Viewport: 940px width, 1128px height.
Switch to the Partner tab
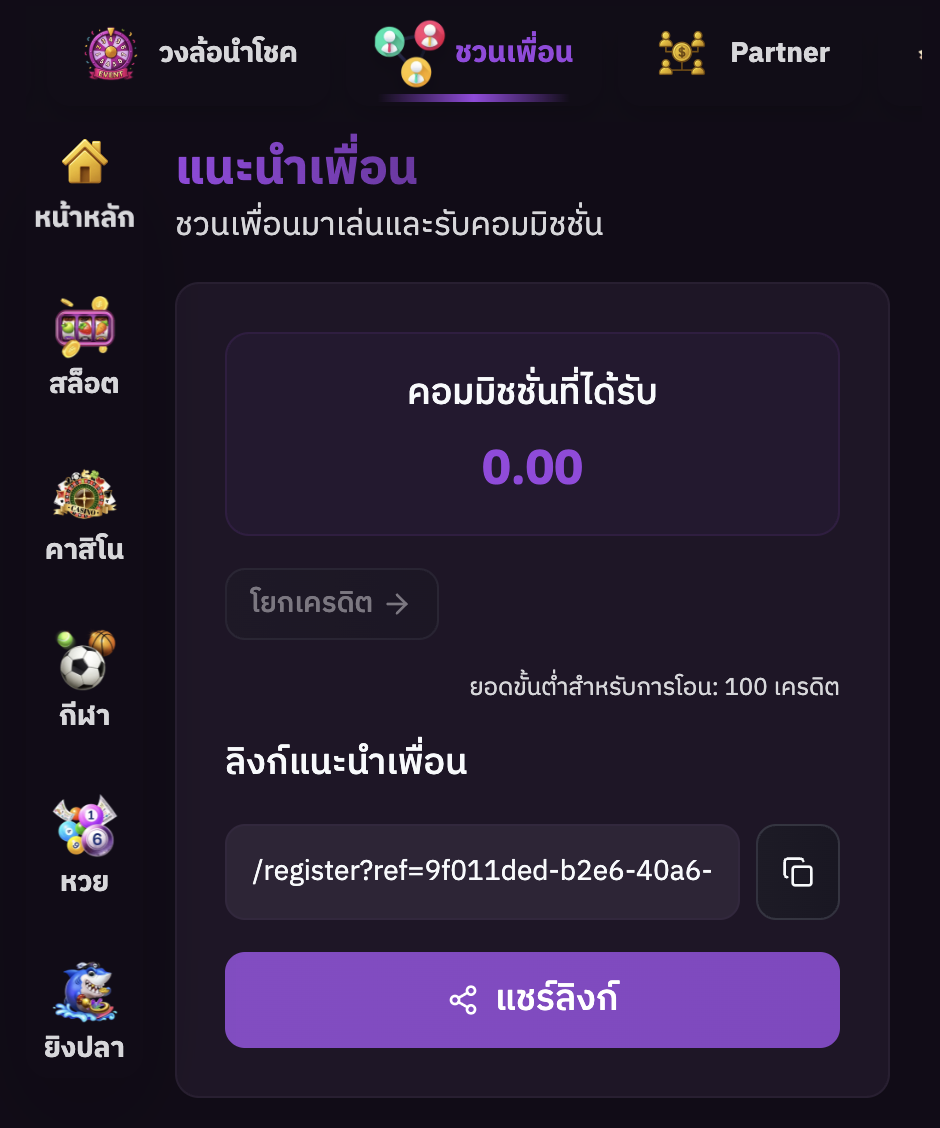pyautogui.click(x=750, y=52)
